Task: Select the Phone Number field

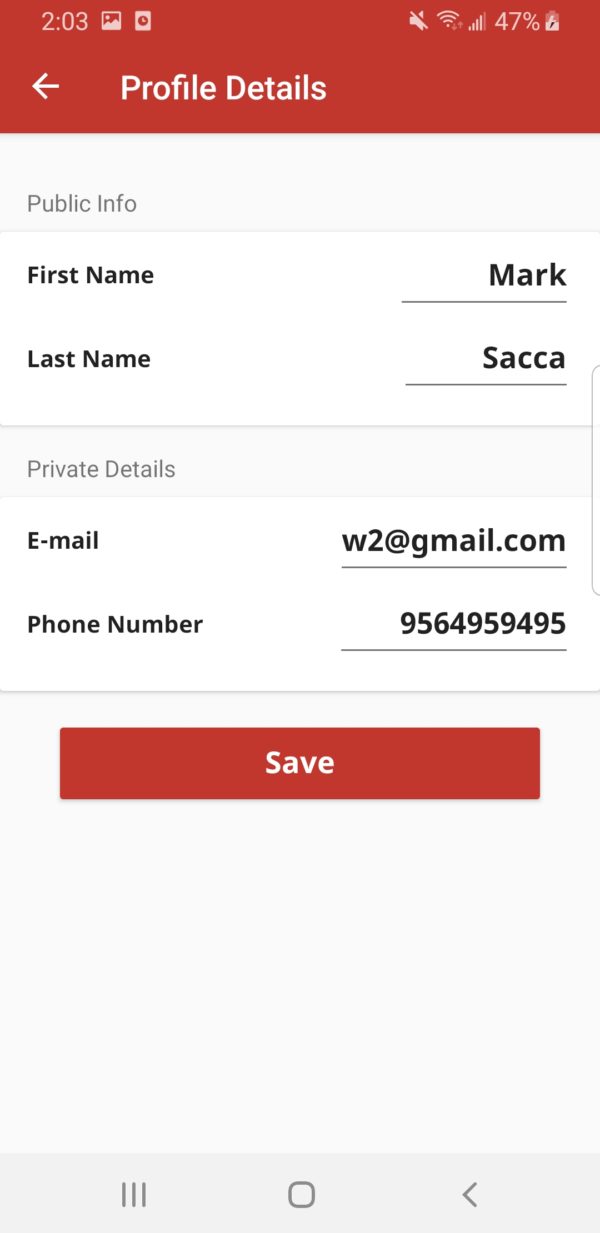Action: 454,624
